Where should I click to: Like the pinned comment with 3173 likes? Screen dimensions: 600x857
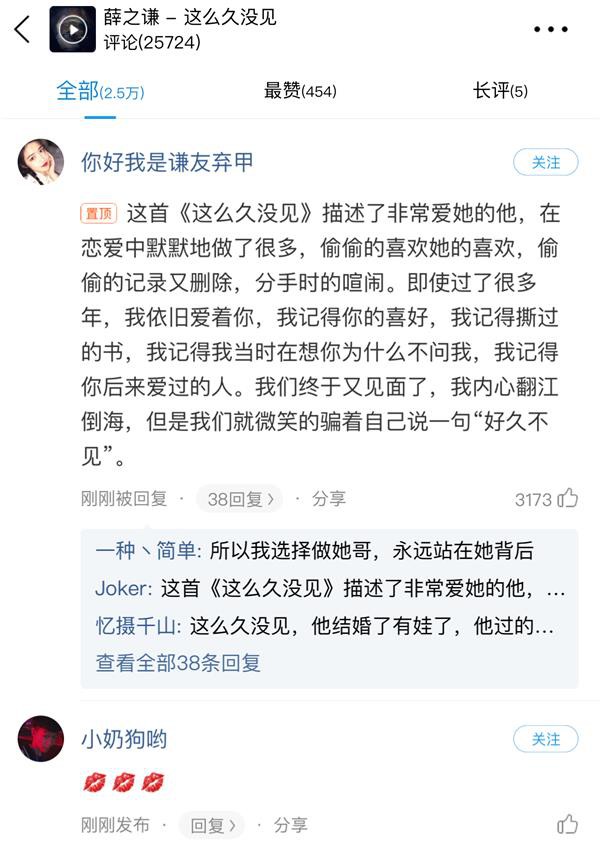pos(567,498)
